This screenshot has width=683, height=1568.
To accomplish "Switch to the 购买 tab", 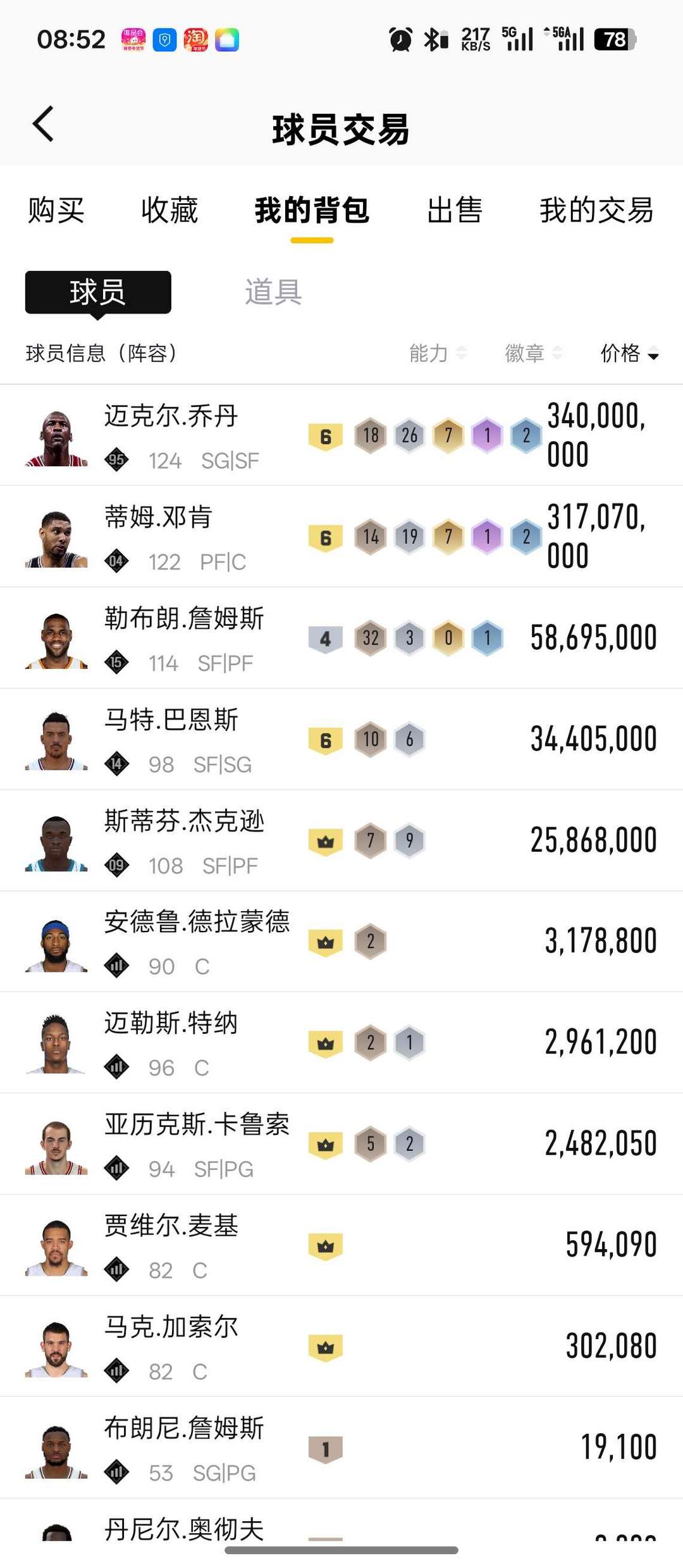I will coord(56,210).
